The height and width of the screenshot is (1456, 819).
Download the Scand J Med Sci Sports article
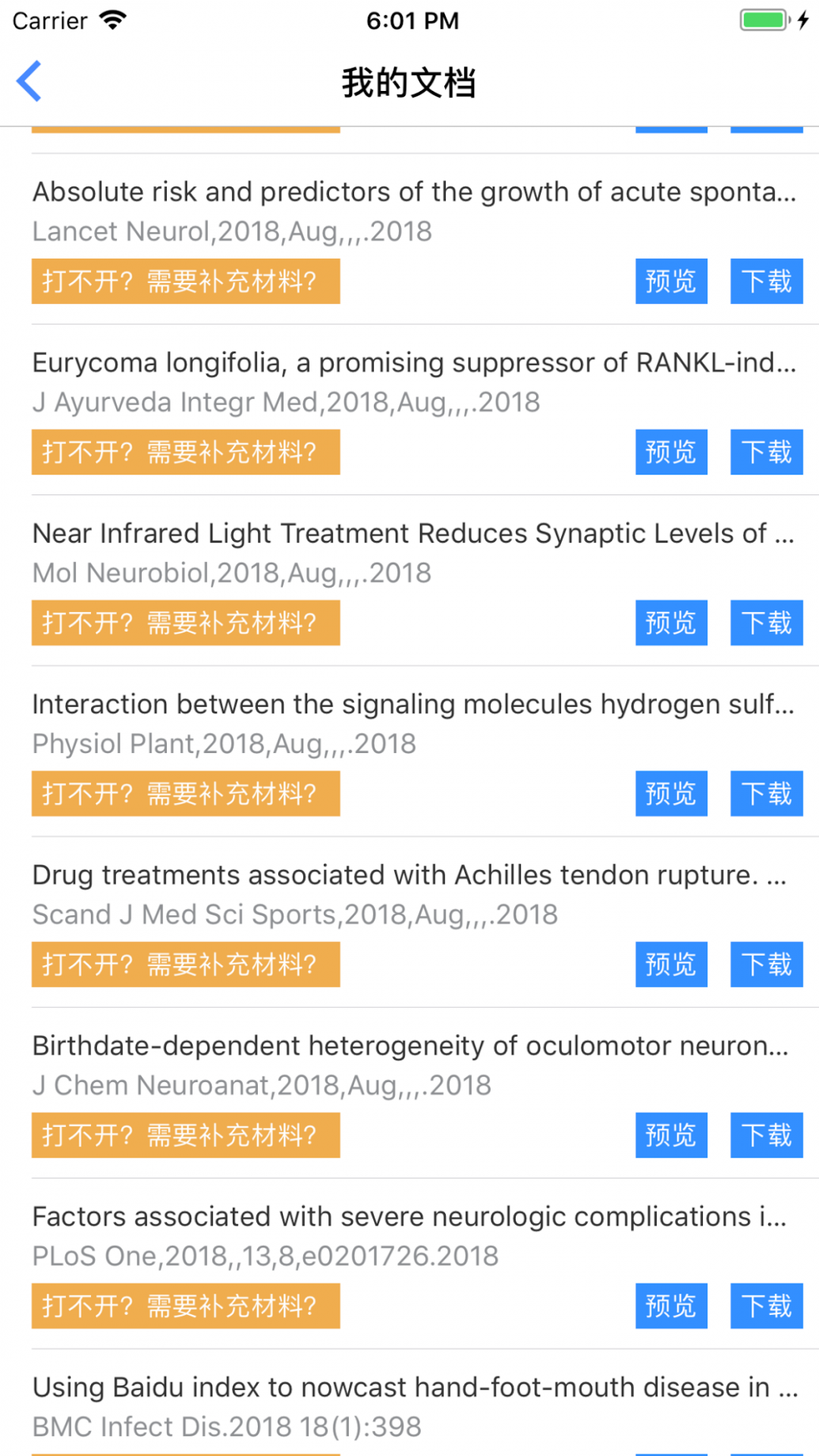(x=767, y=964)
